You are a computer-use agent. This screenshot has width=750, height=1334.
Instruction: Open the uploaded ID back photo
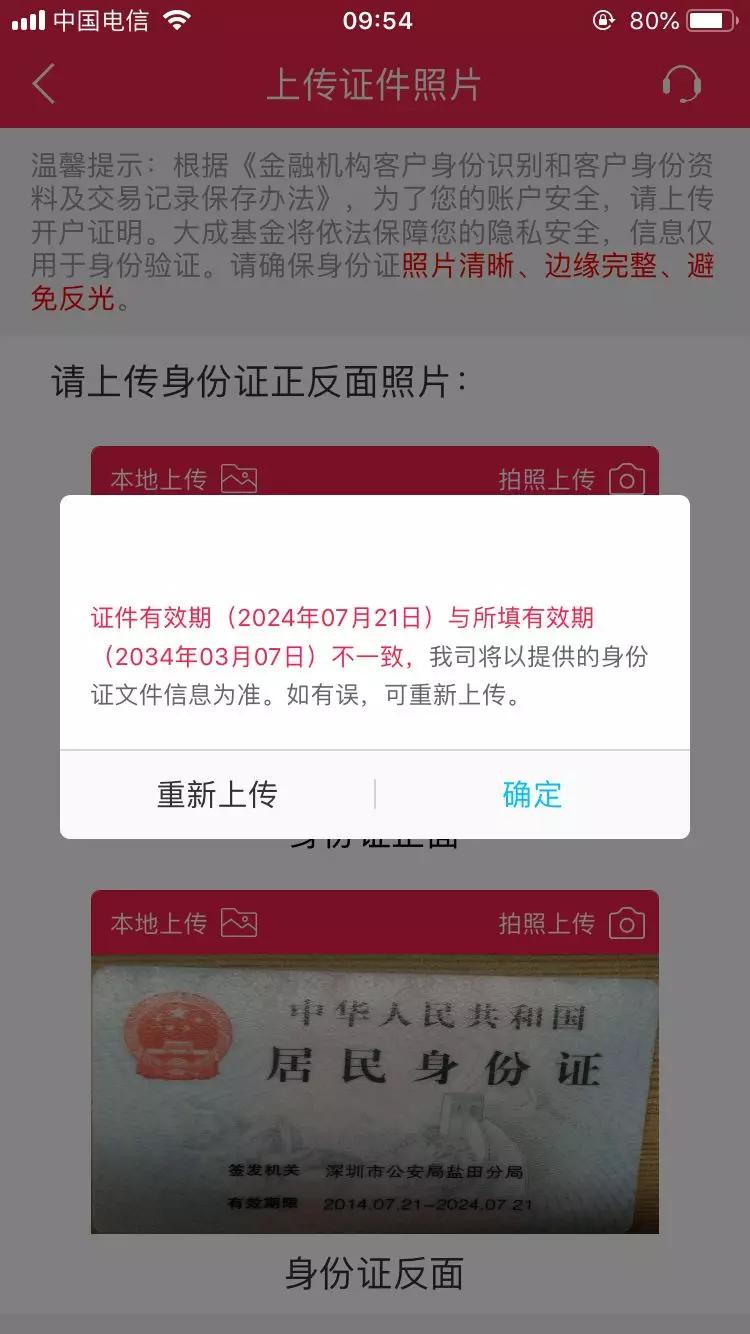point(375,1093)
